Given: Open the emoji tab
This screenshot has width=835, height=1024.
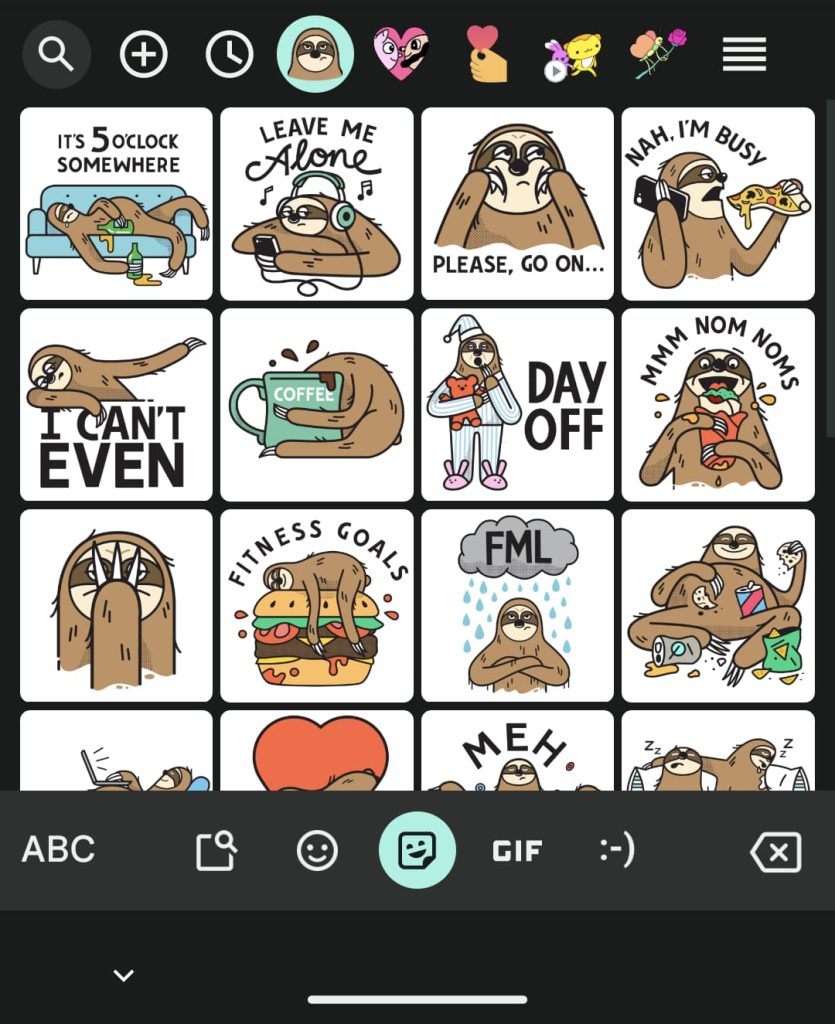Looking at the screenshot, I should (x=317, y=851).
